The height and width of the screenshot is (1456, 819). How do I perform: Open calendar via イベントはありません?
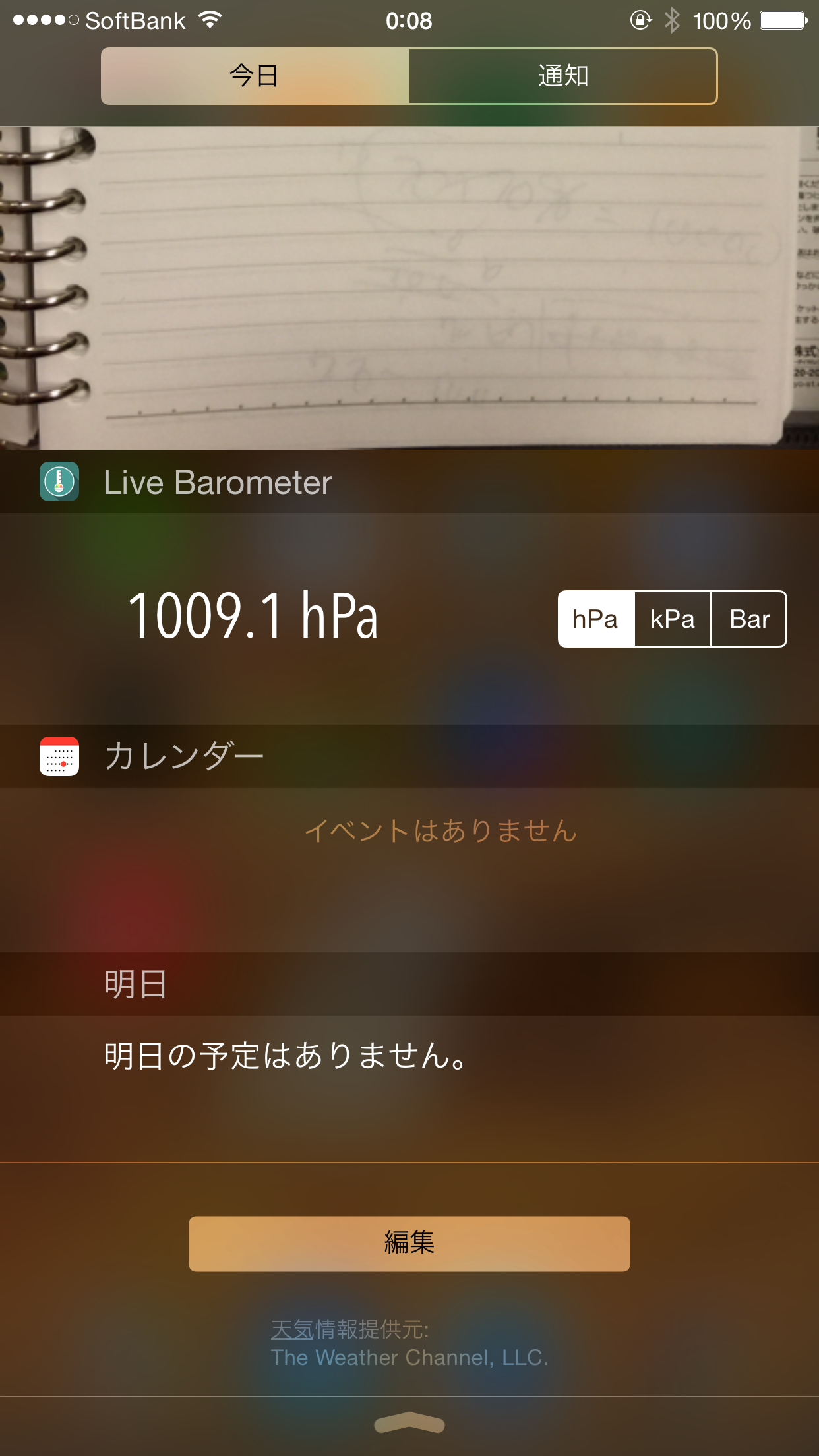[x=440, y=831]
